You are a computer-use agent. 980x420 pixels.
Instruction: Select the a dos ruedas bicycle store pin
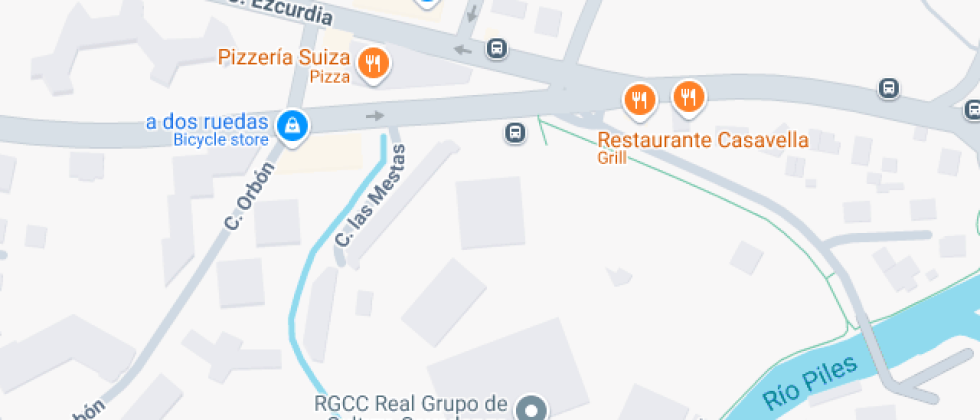292,125
